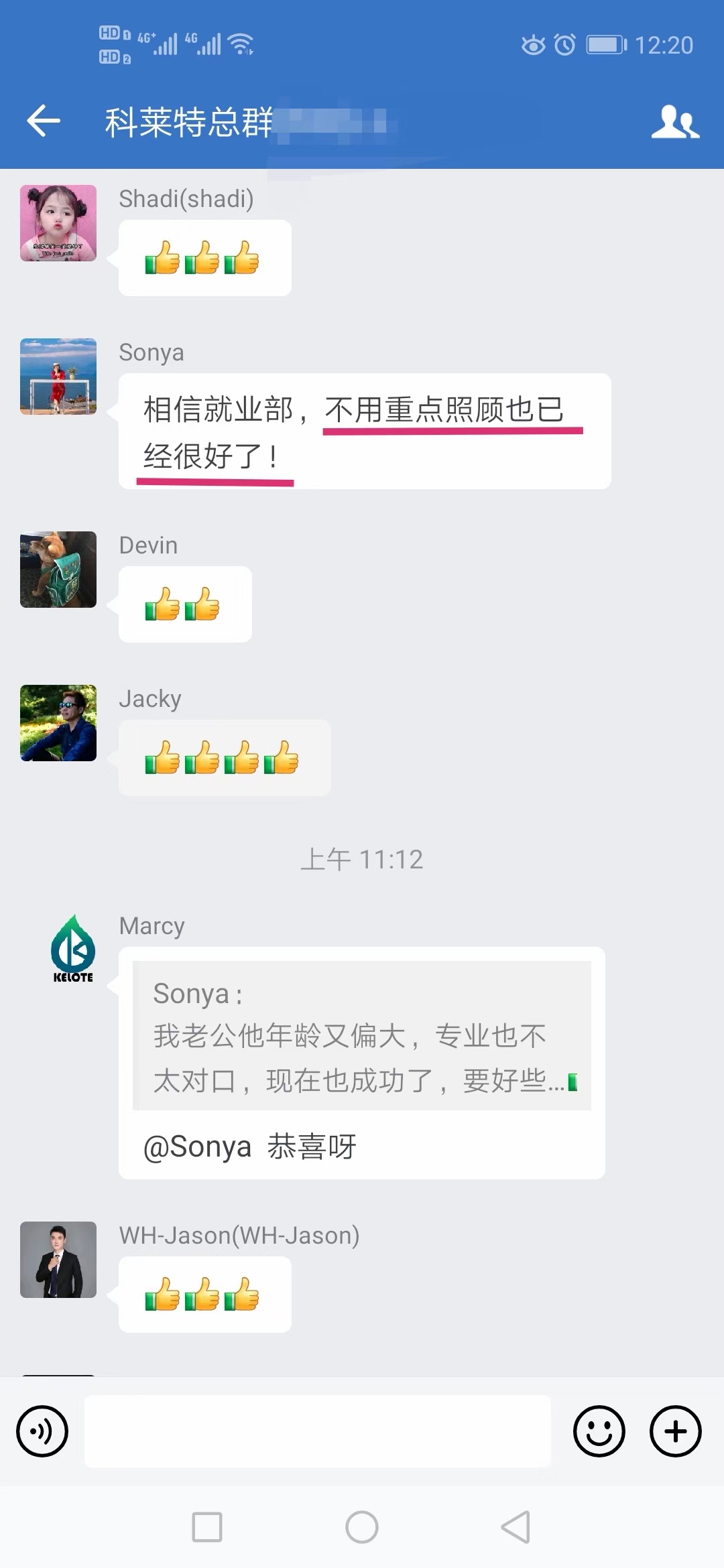The height and width of the screenshot is (1568, 724).
Task: Open Marcy's Kelote avatar
Action: 72,950
